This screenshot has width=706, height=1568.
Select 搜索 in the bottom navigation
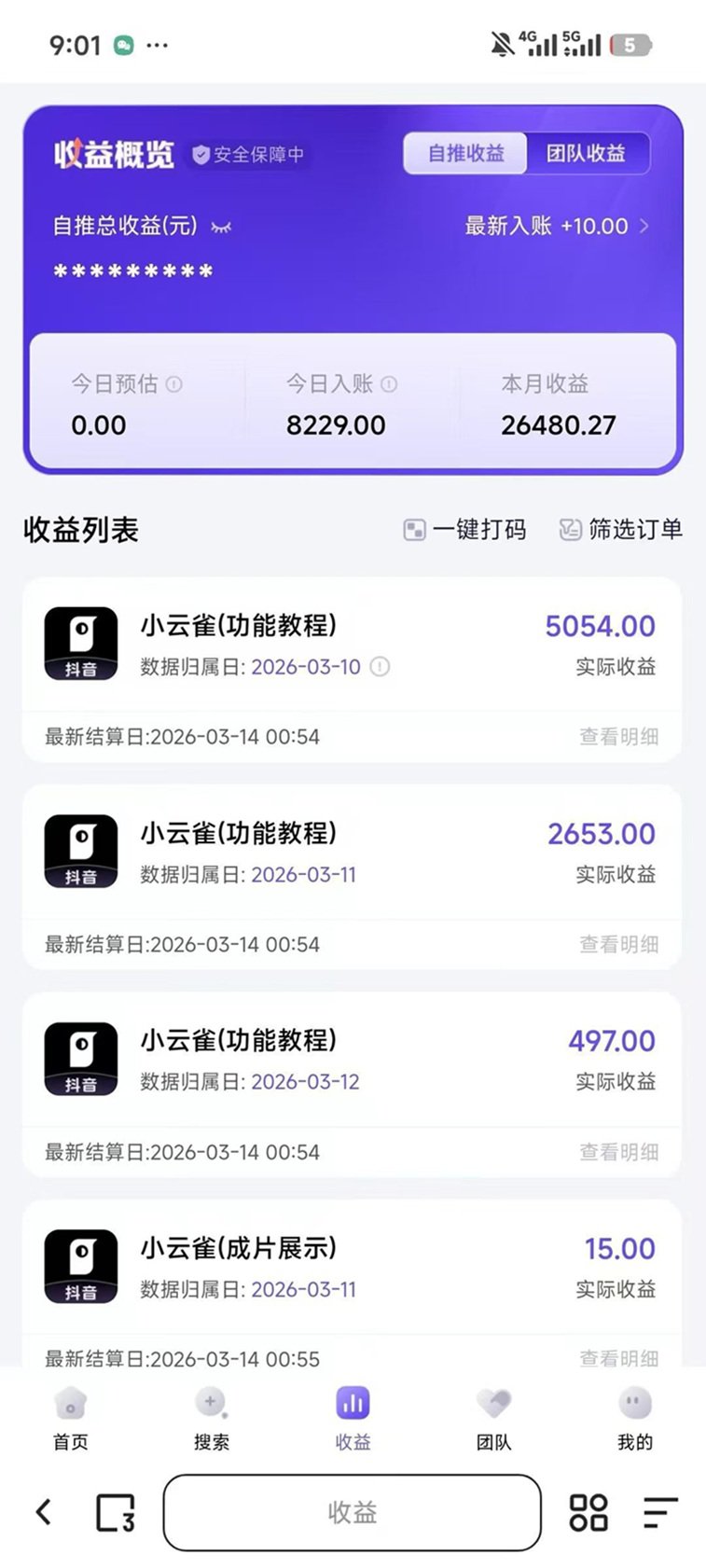point(211,1420)
